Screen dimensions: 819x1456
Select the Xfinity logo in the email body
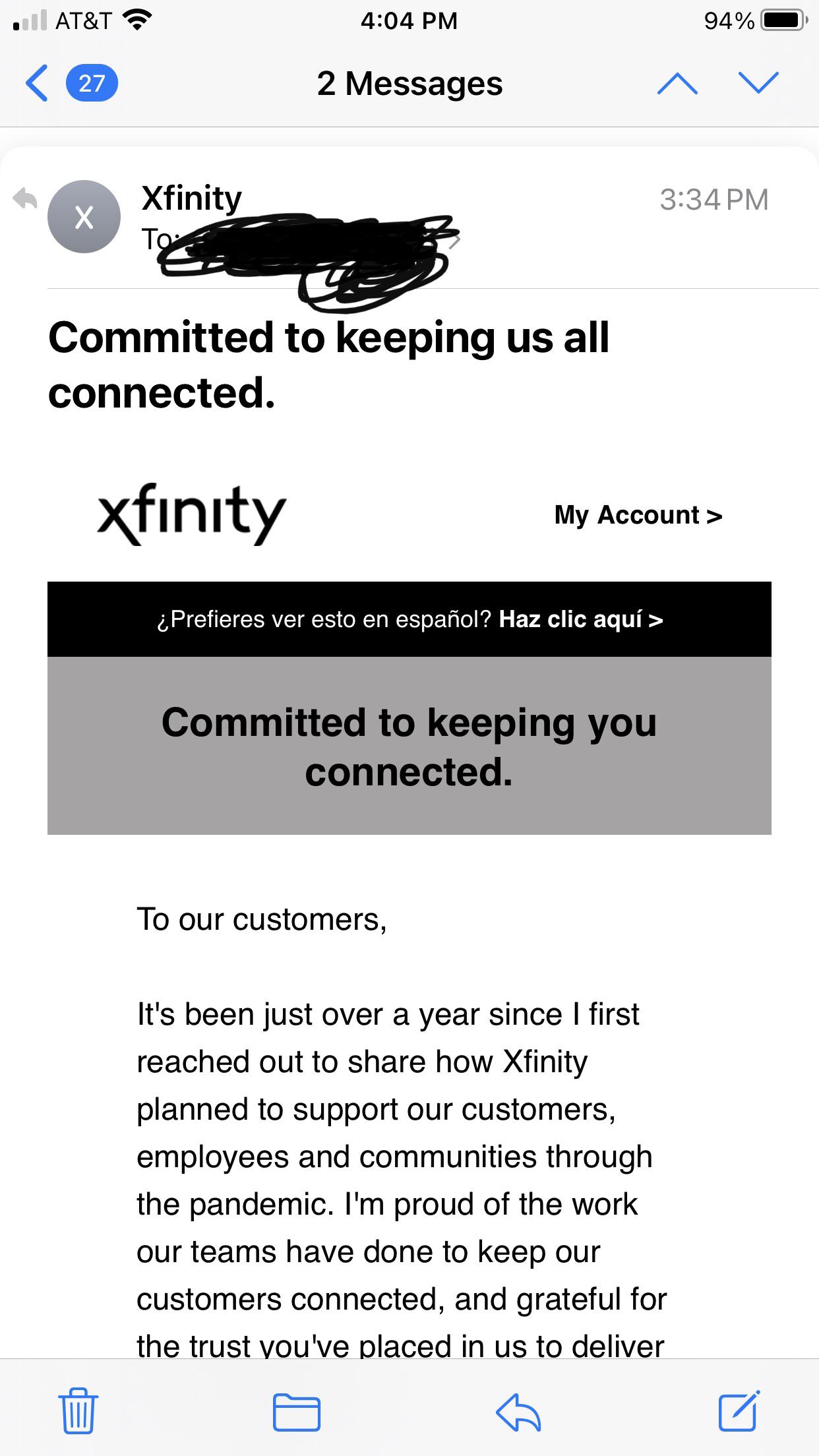click(189, 515)
